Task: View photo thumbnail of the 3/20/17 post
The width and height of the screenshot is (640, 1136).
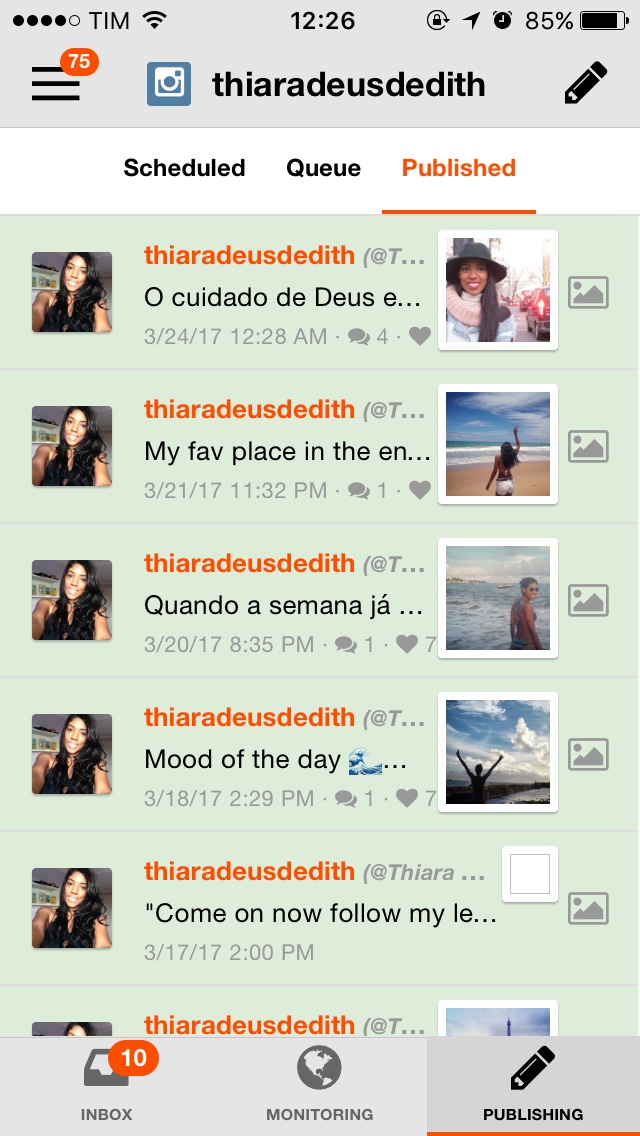Action: (x=498, y=598)
